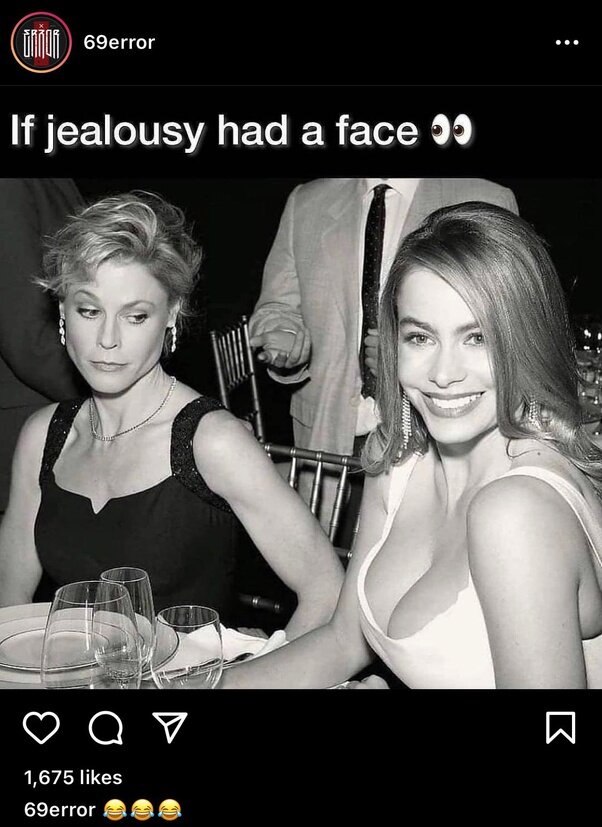Like the 69error post

click(x=41, y=727)
